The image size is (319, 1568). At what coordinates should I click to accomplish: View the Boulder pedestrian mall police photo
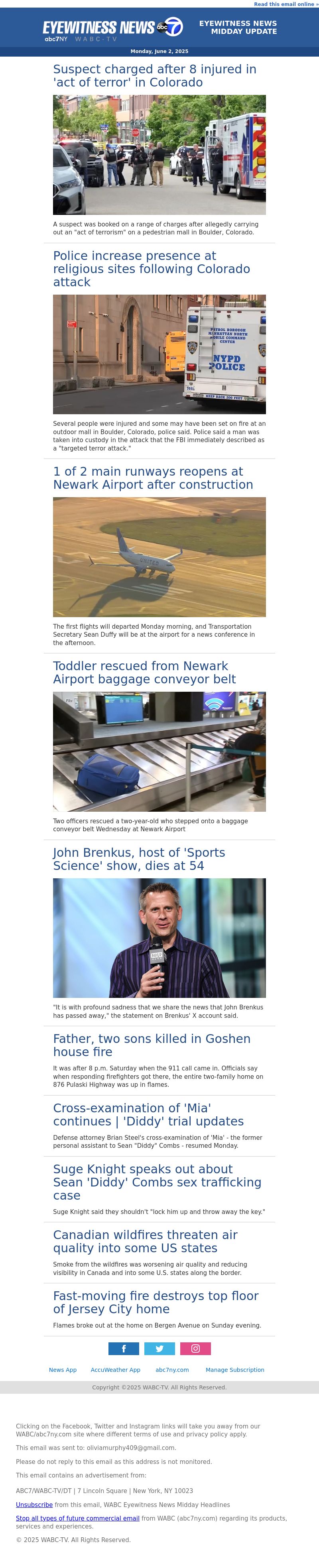point(159,155)
